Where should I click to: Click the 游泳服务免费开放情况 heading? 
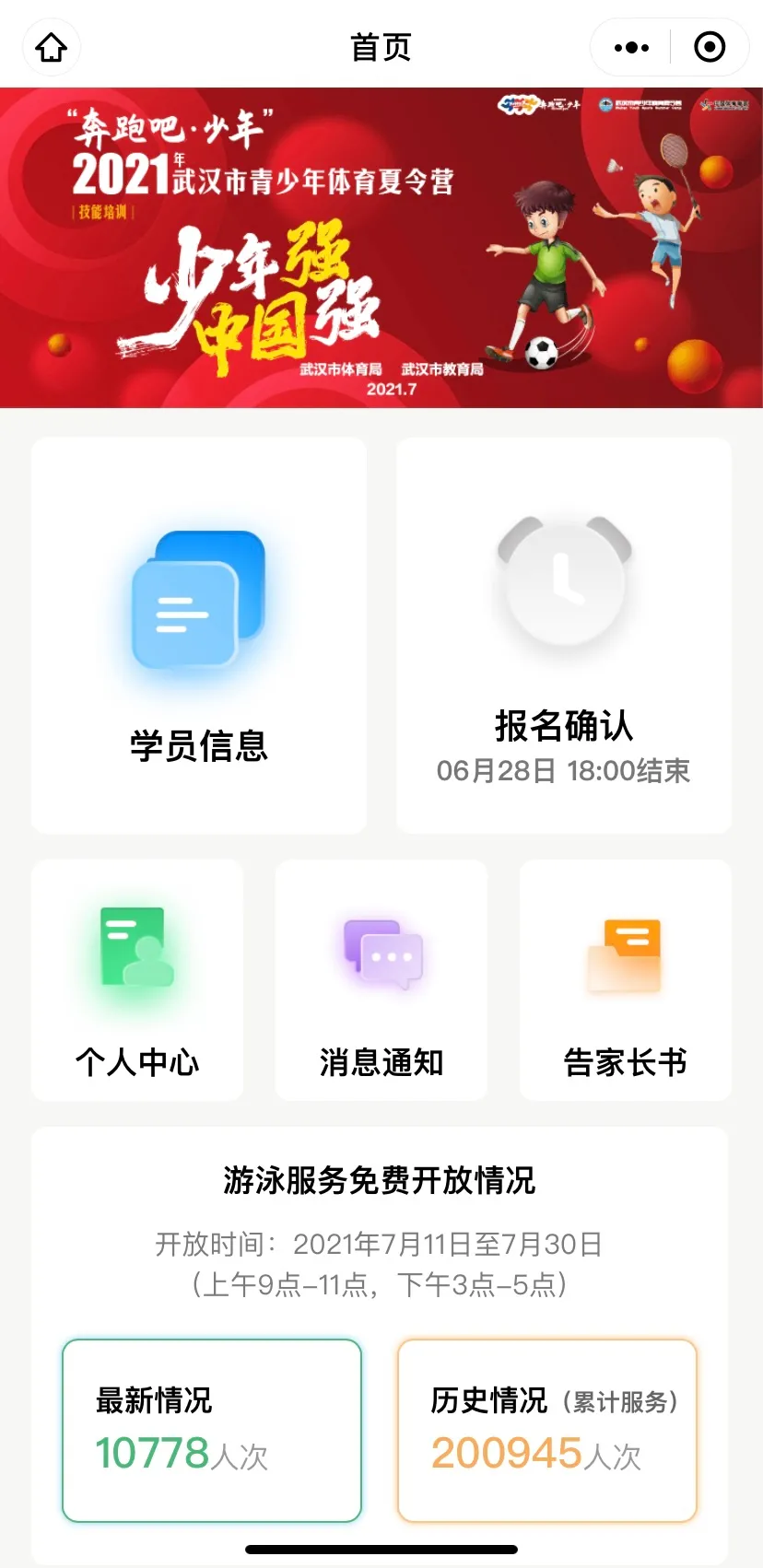pyautogui.click(x=381, y=1180)
